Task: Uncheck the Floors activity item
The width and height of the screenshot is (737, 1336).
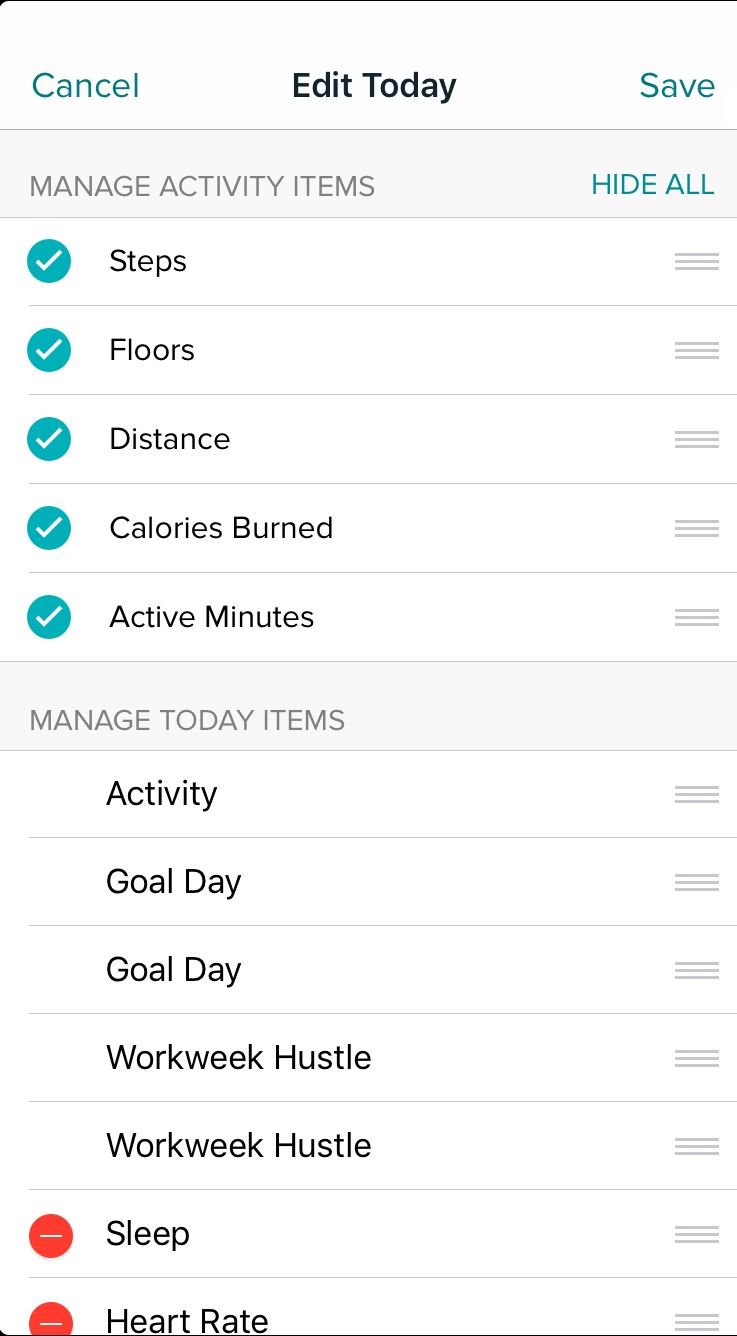Action: click(49, 350)
